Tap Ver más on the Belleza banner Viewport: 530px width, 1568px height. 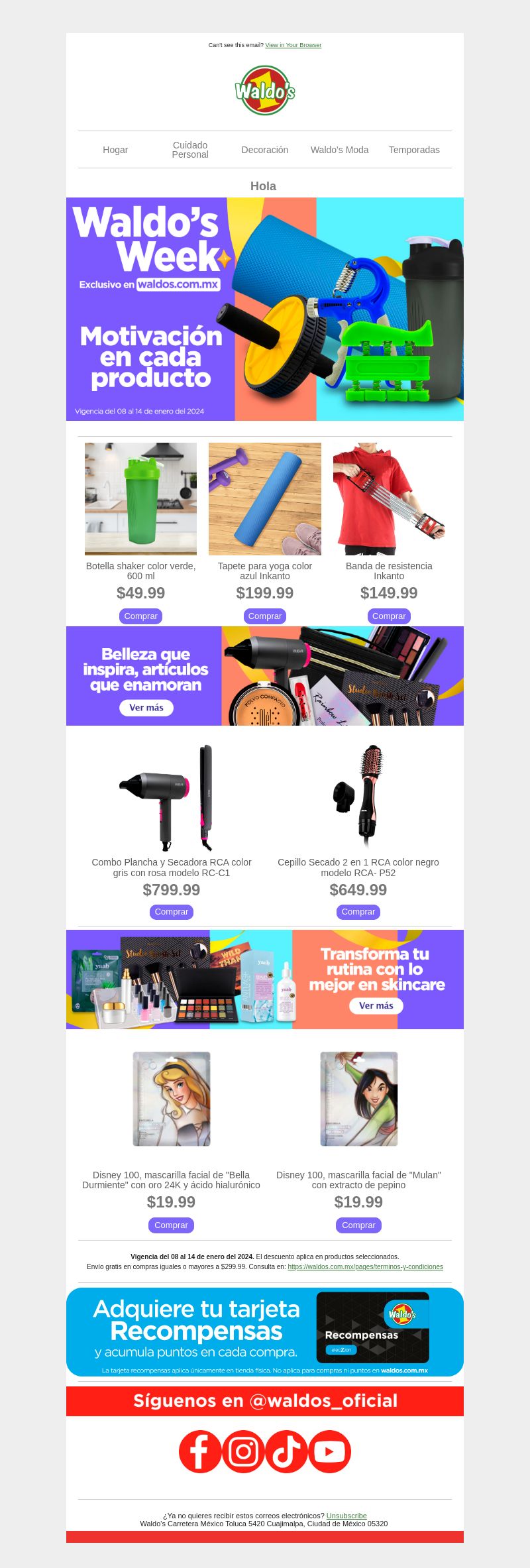(146, 708)
